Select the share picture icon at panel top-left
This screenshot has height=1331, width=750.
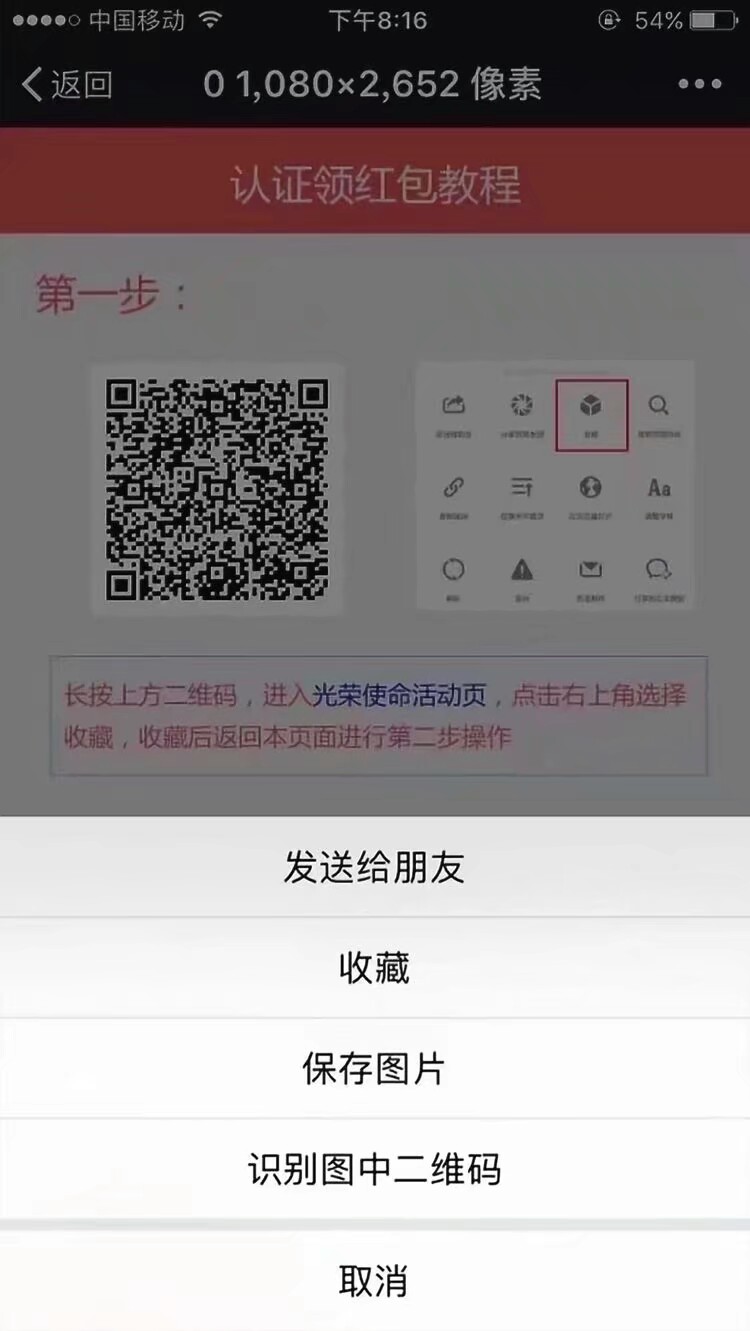click(454, 405)
